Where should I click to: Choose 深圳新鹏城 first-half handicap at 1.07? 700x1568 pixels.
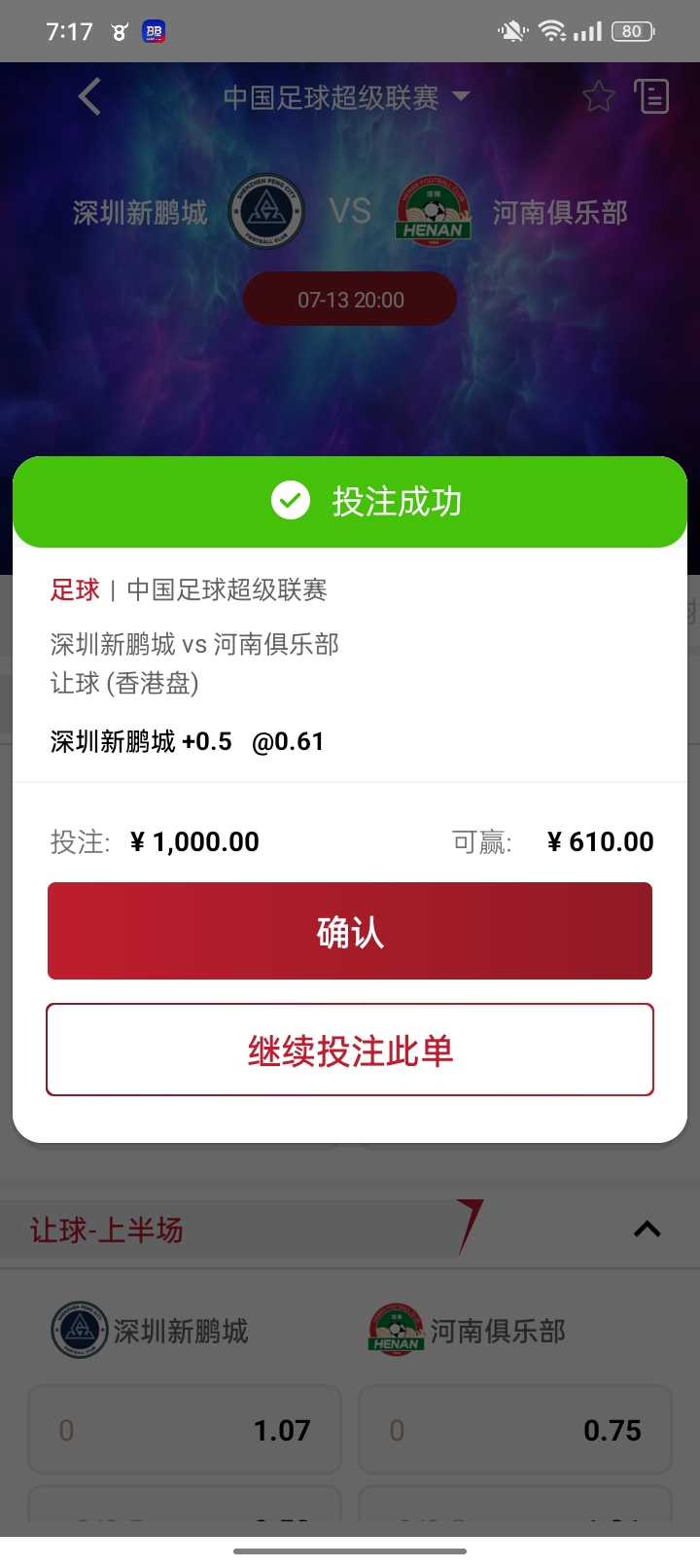click(x=185, y=1430)
